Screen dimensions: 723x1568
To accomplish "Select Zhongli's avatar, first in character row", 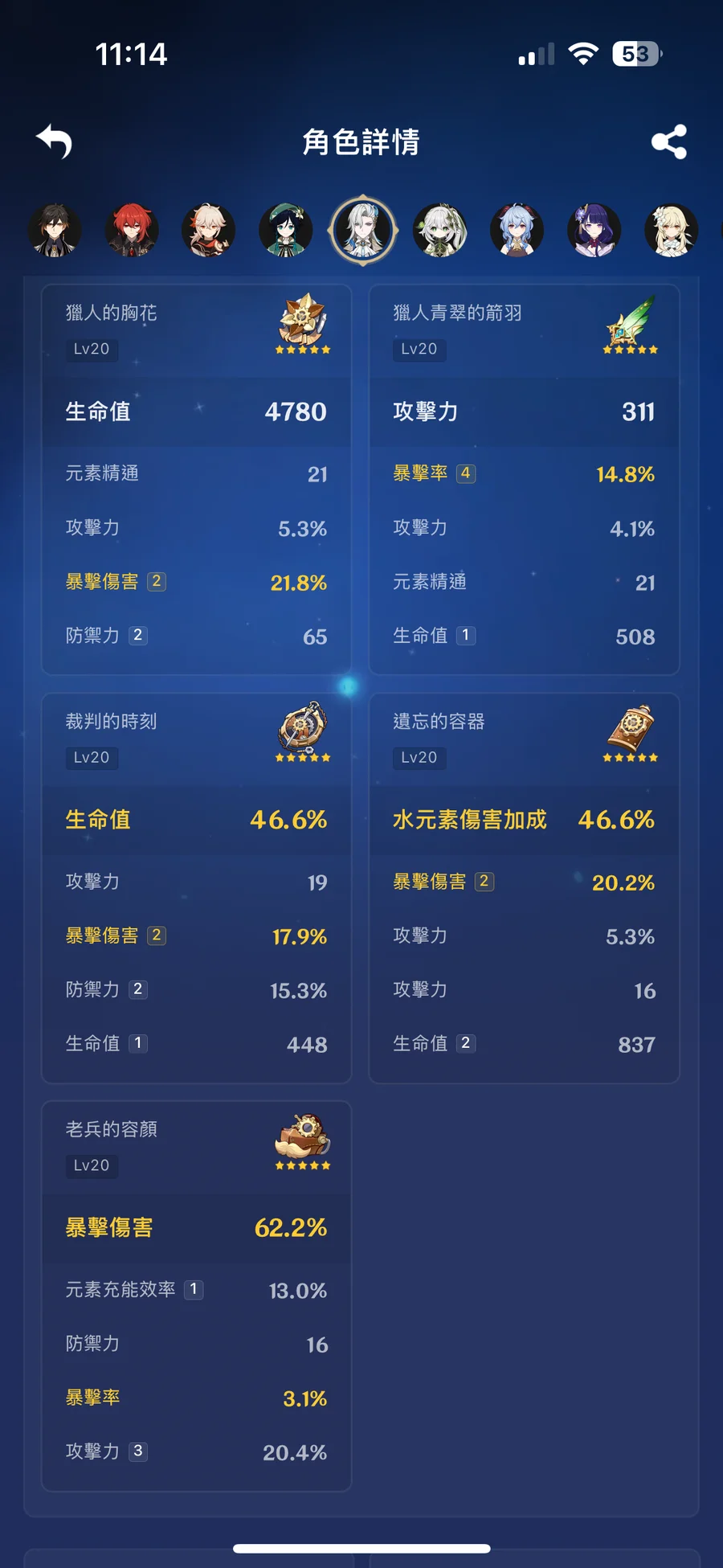I will (x=55, y=230).
